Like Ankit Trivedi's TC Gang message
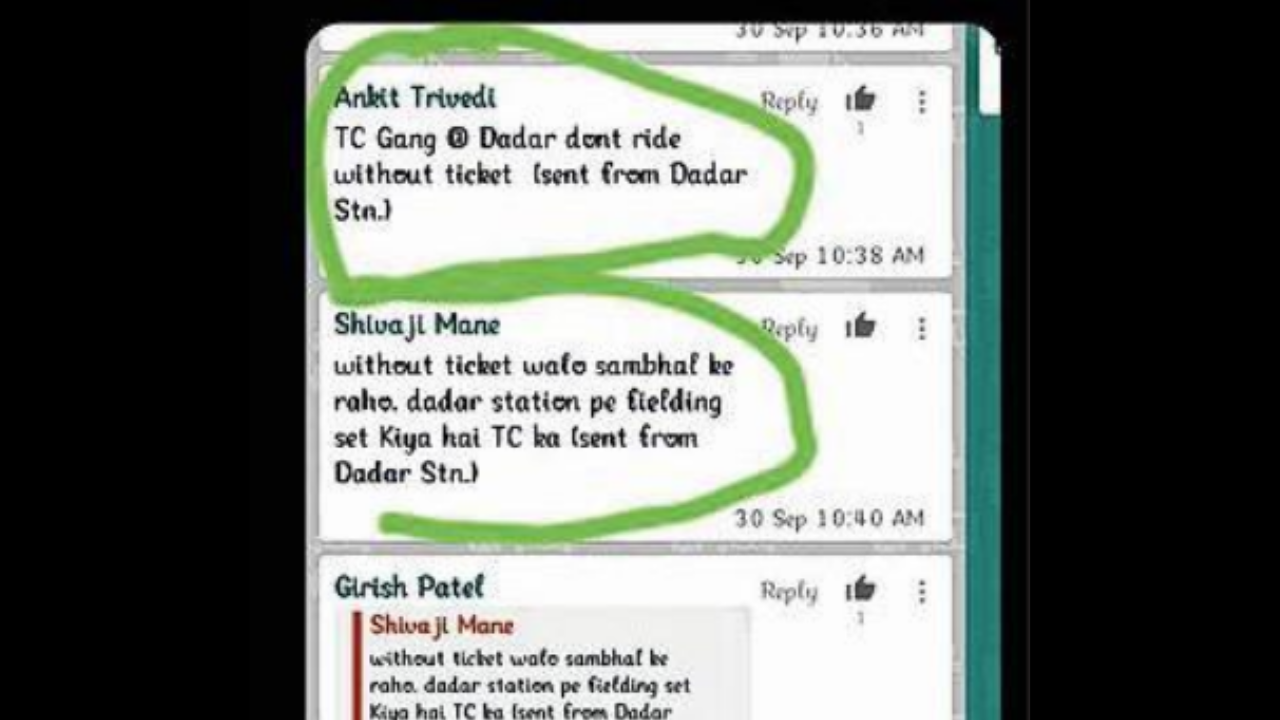 point(860,100)
